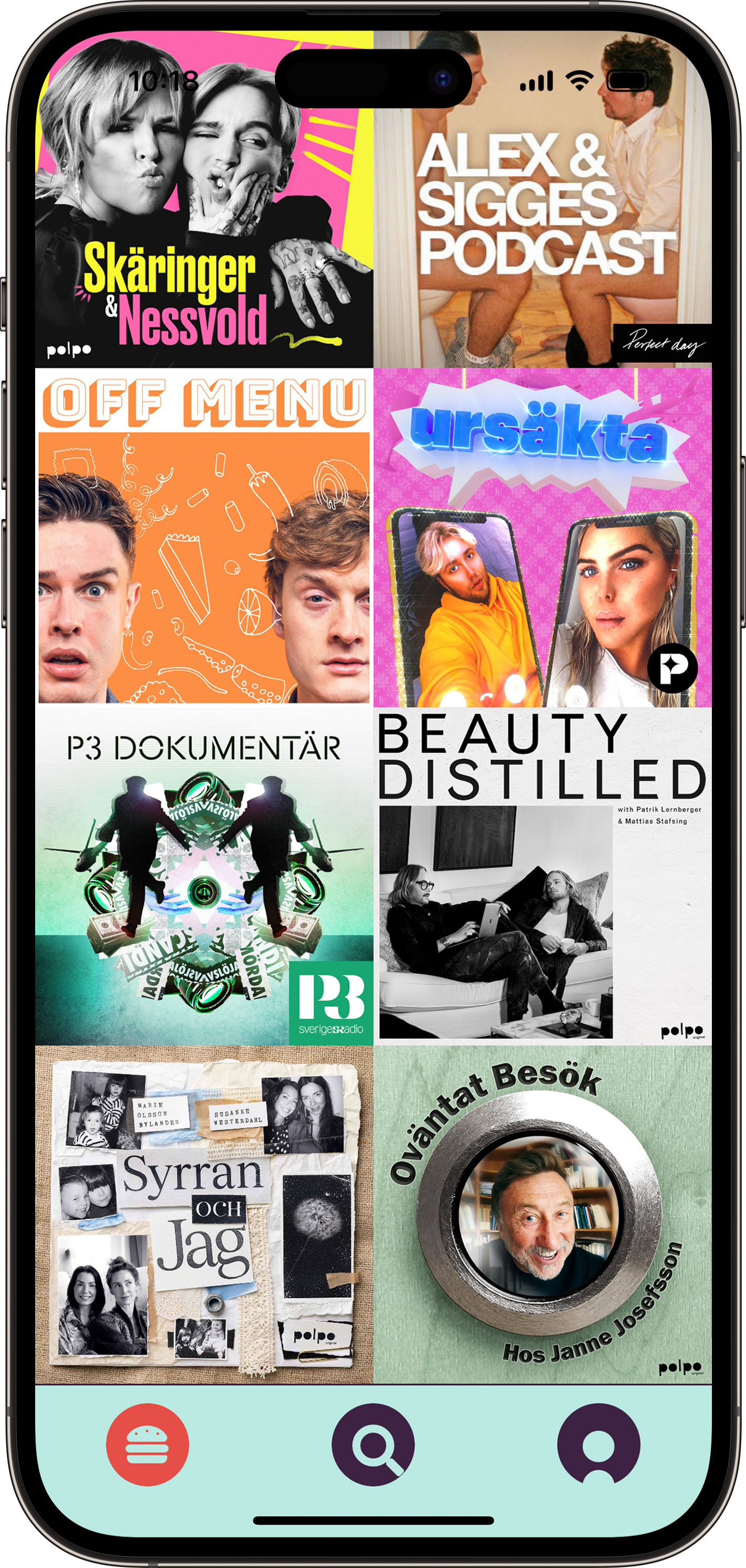
Task: Open the Off Menu podcast
Action: [x=204, y=539]
